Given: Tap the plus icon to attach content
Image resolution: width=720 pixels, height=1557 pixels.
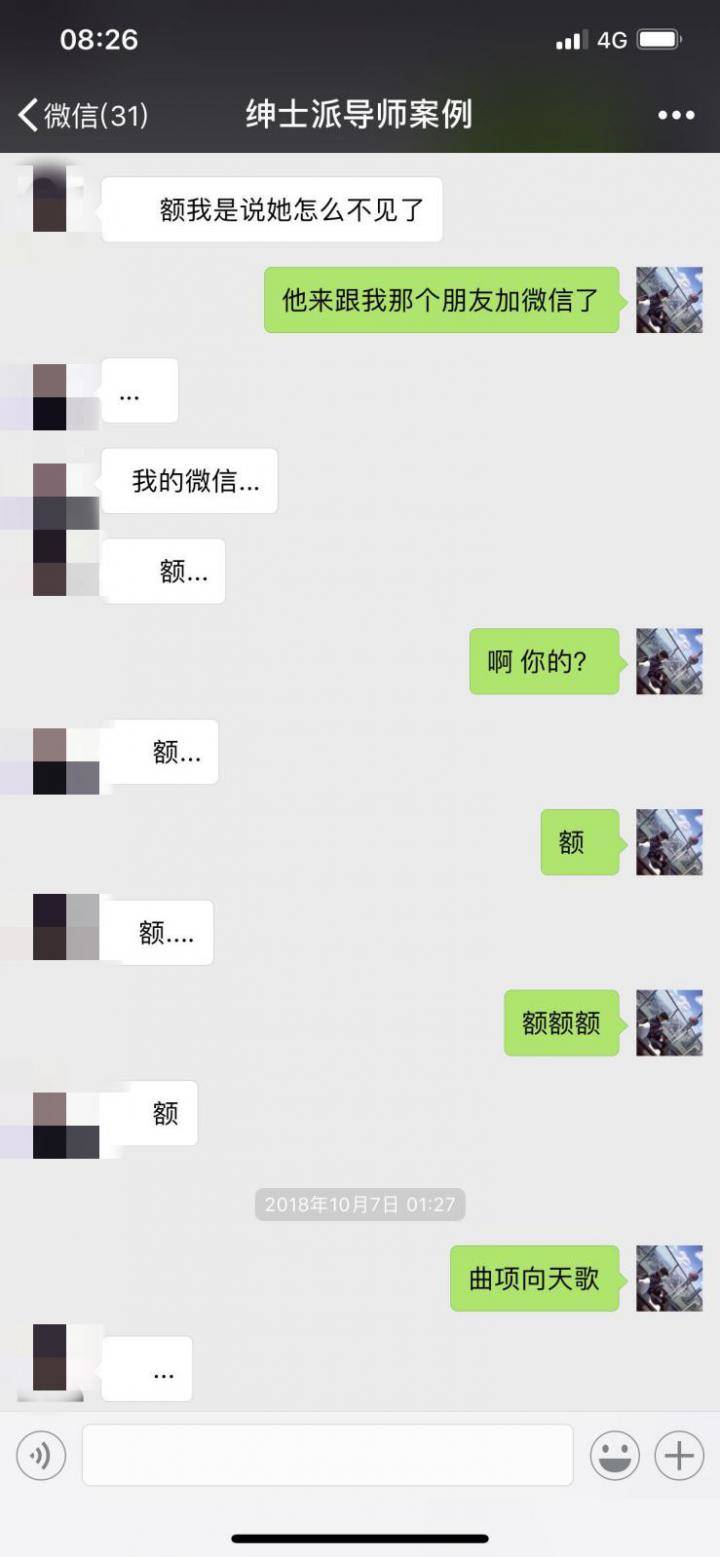Looking at the screenshot, I should (x=677, y=1456).
